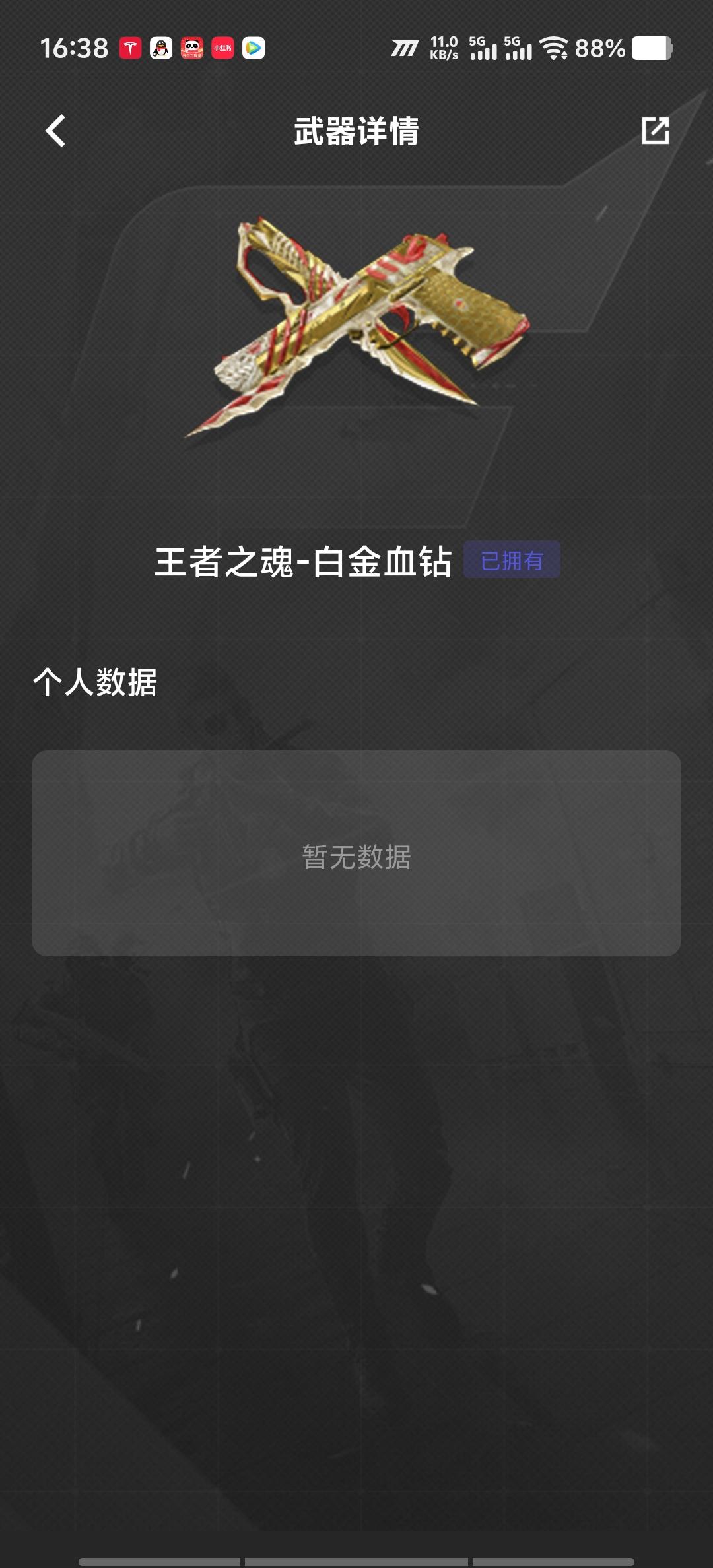The width and height of the screenshot is (713, 1568).
Task: Tap the Wi-Fi signal icon
Action: 553,48
